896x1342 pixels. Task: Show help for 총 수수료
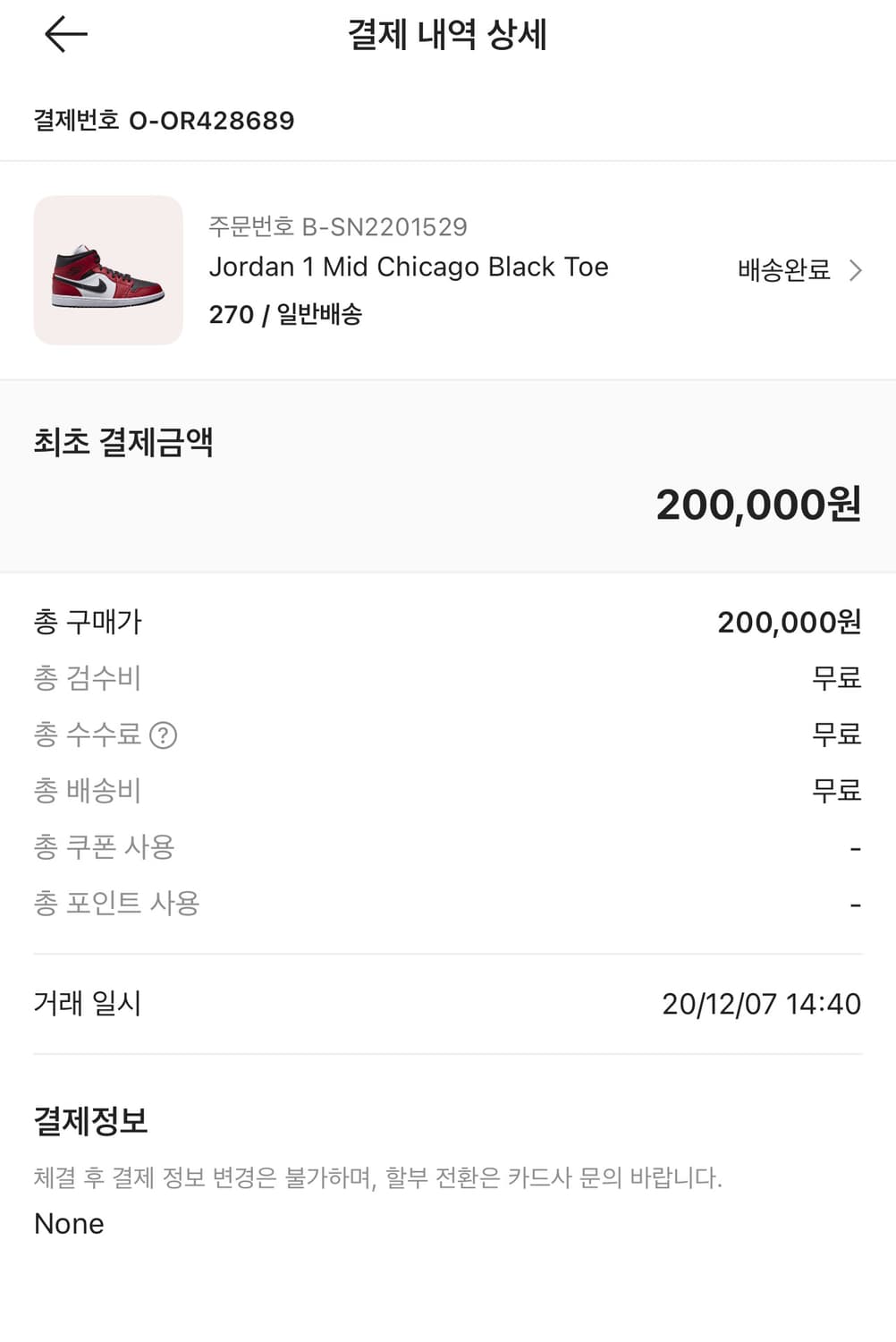(x=163, y=735)
